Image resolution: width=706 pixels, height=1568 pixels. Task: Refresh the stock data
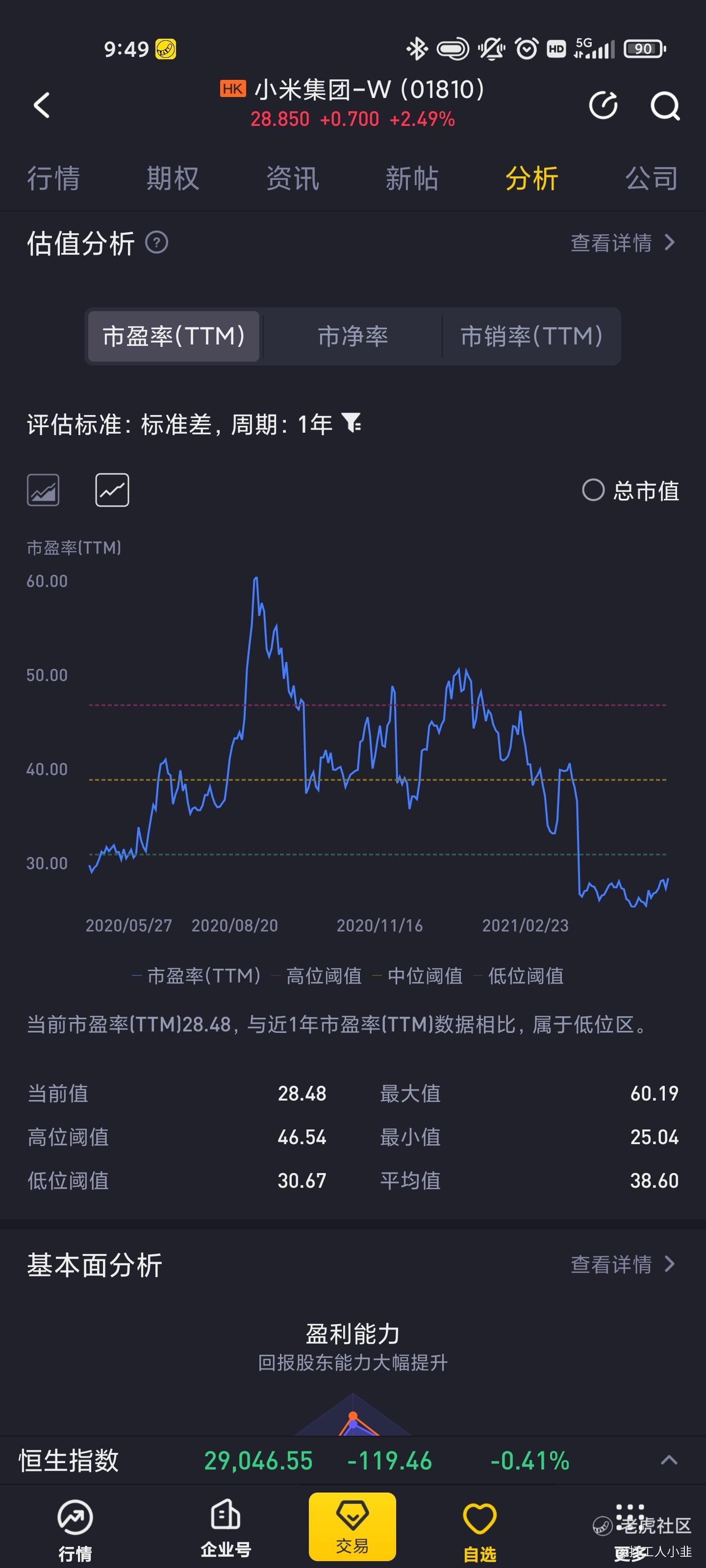604,105
